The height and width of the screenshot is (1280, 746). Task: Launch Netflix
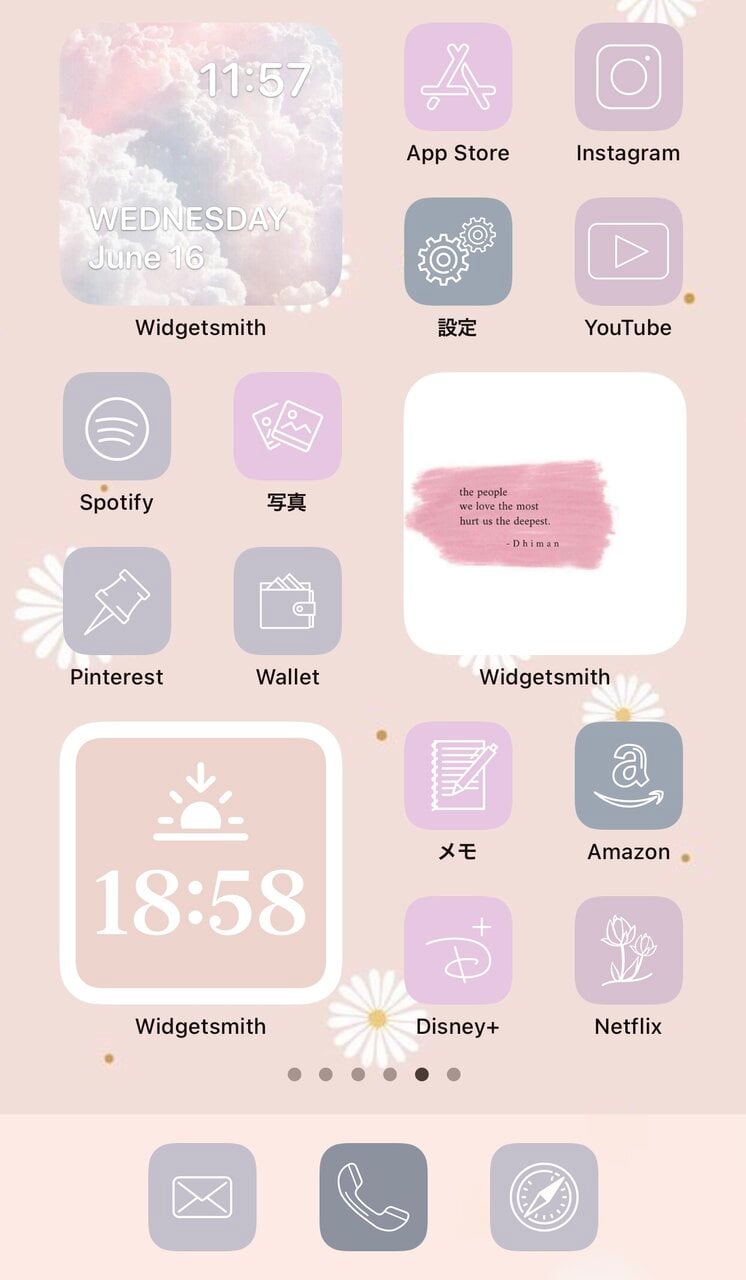628,951
